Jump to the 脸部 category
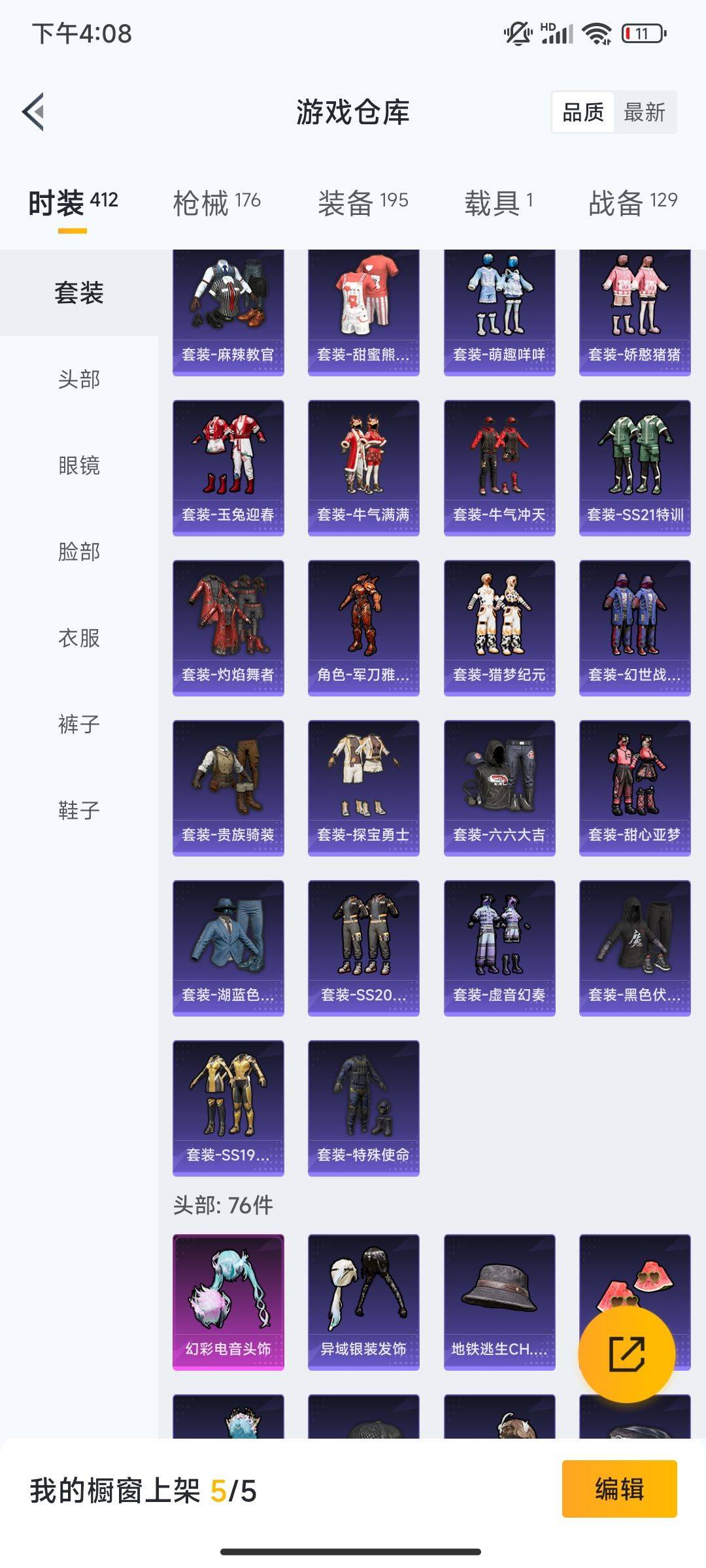This screenshot has width=706, height=1568. (79, 551)
